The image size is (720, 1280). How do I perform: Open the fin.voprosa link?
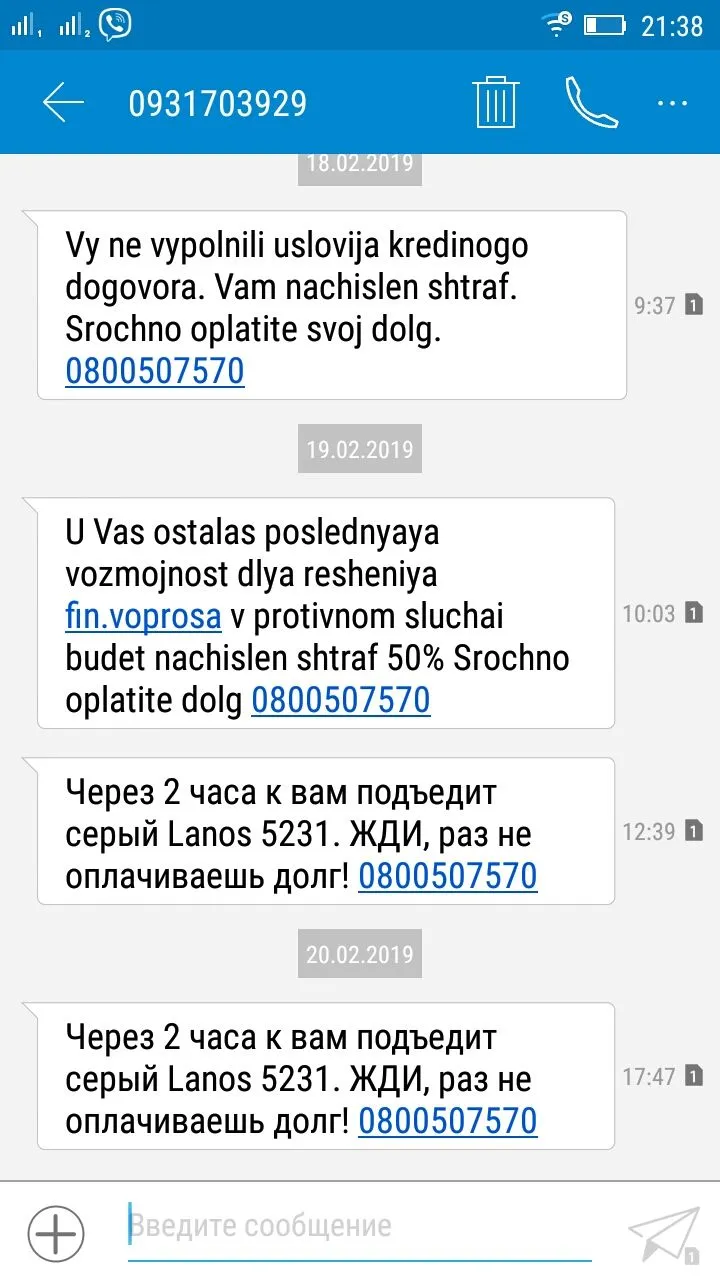pos(143,615)
